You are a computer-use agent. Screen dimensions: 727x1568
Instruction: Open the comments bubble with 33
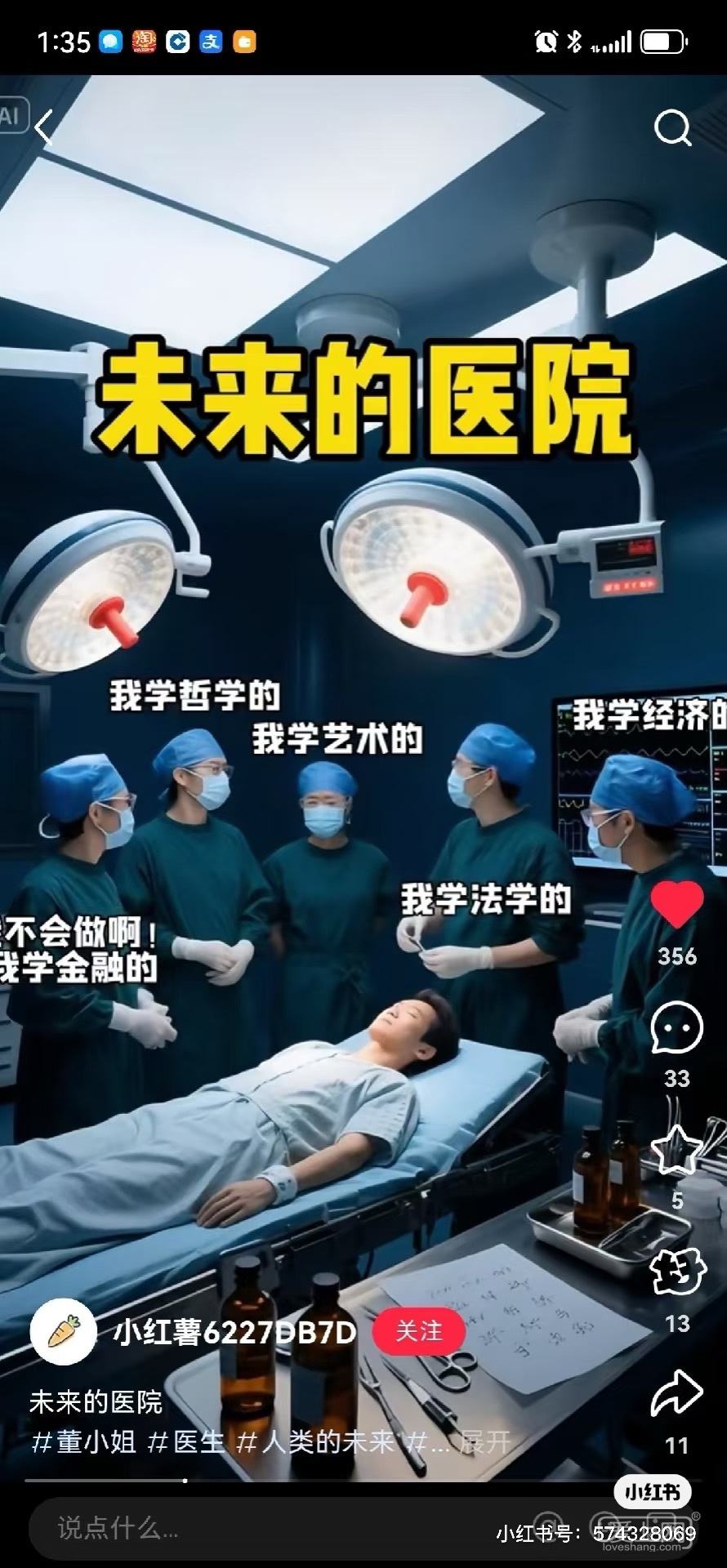[x=676, y=1028]
